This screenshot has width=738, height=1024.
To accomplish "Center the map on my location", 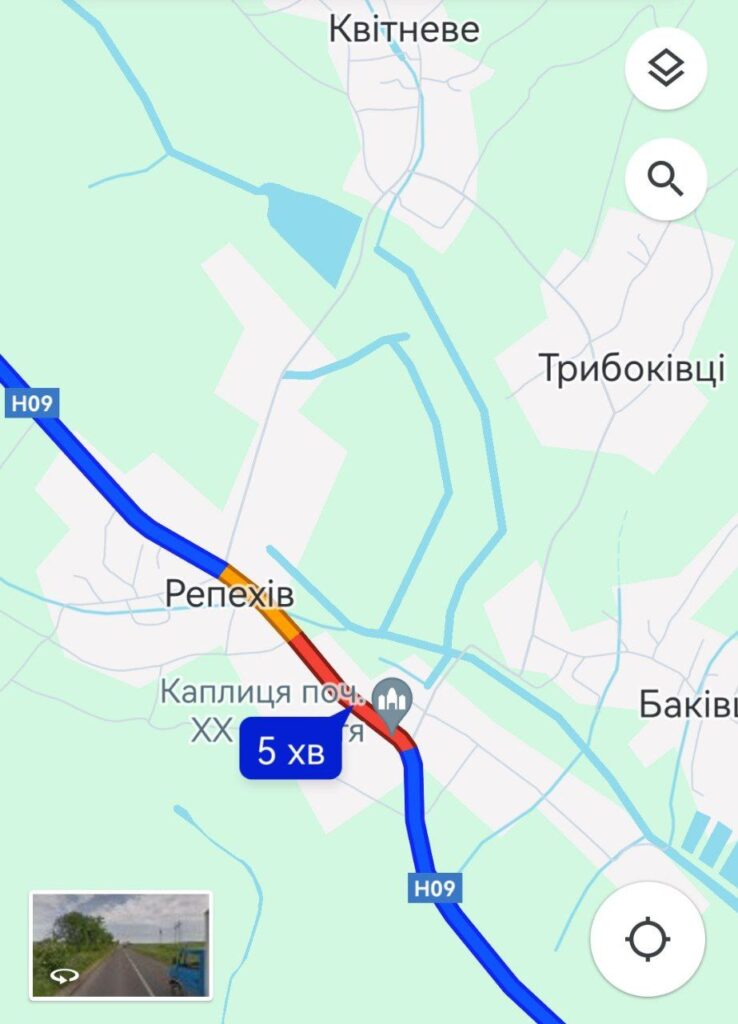I will (x=647, y=940).
